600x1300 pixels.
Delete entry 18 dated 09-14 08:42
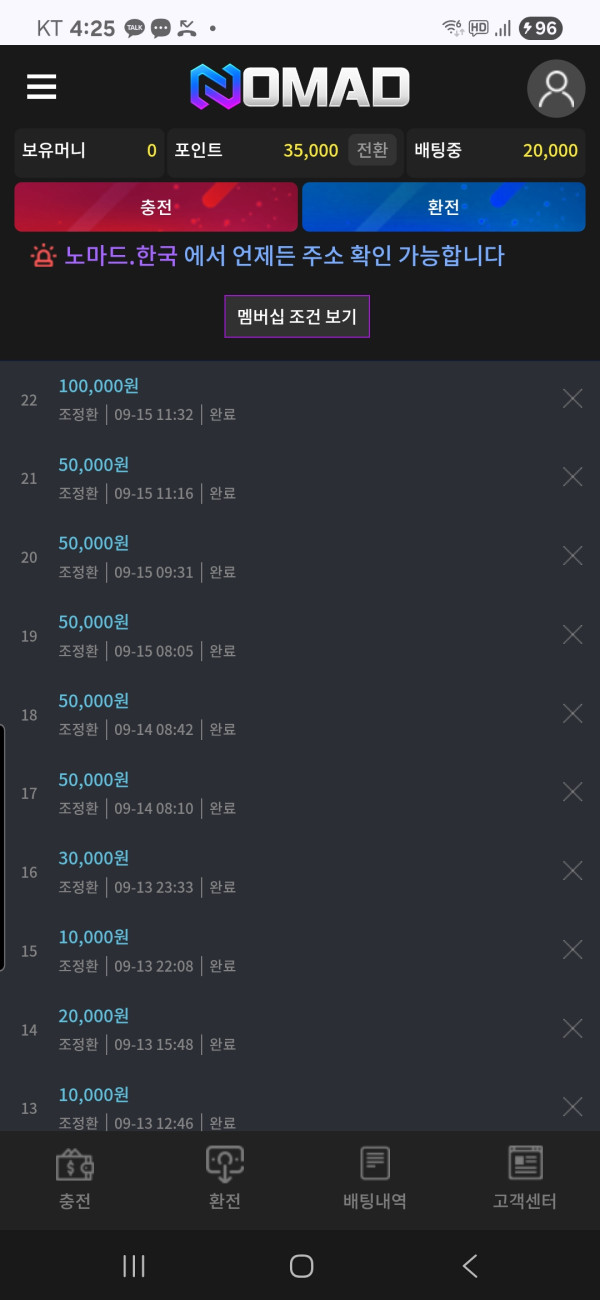[572, 713]
